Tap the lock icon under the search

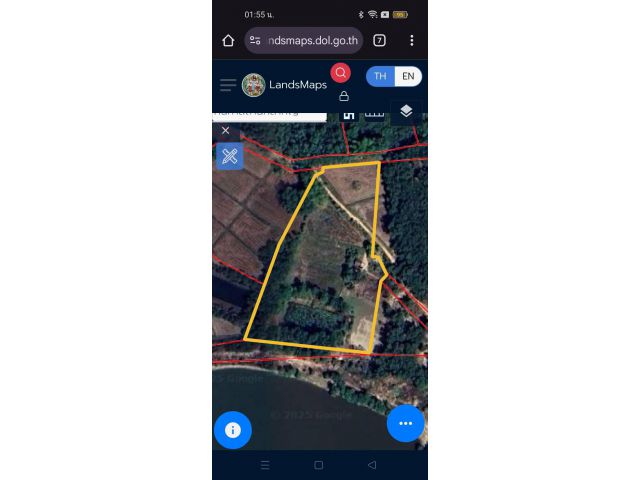[x=344, y=97]
